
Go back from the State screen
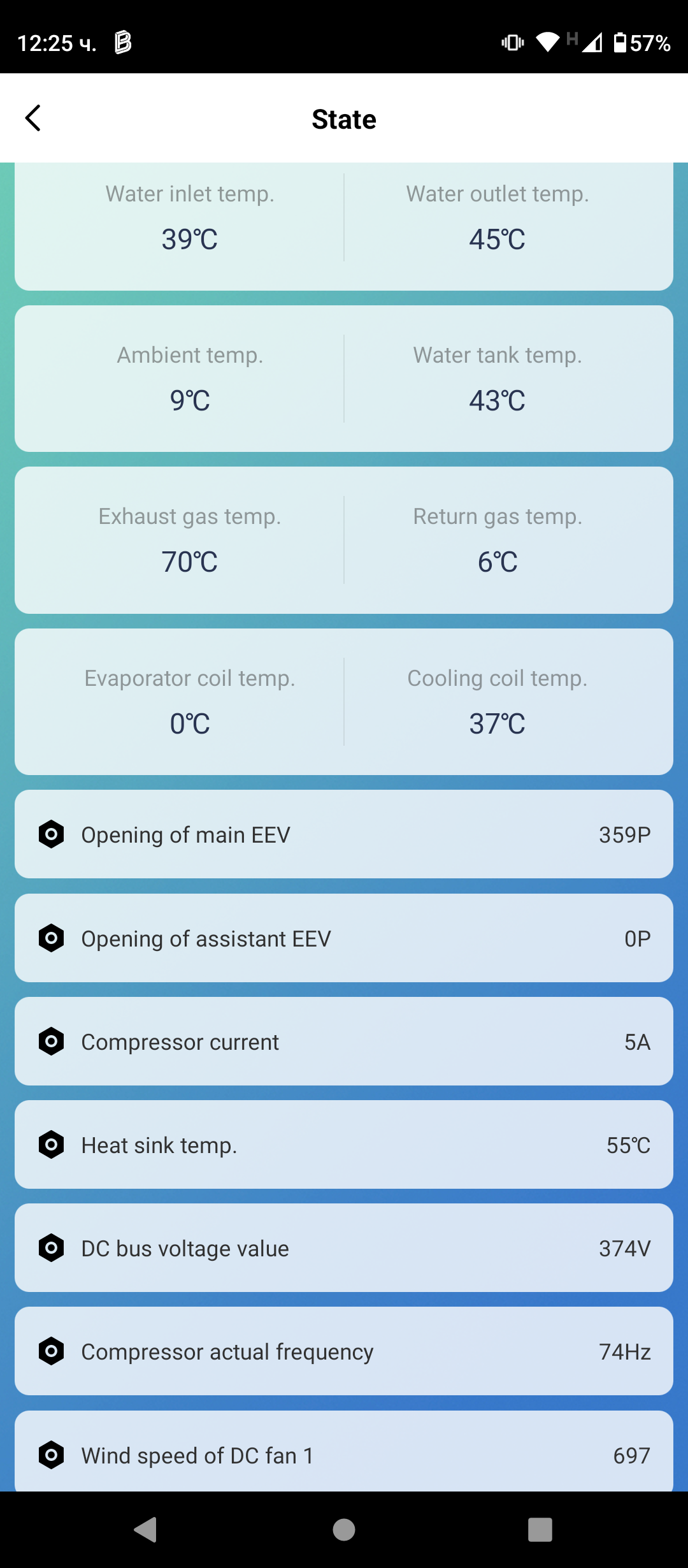tap(33, 119)
